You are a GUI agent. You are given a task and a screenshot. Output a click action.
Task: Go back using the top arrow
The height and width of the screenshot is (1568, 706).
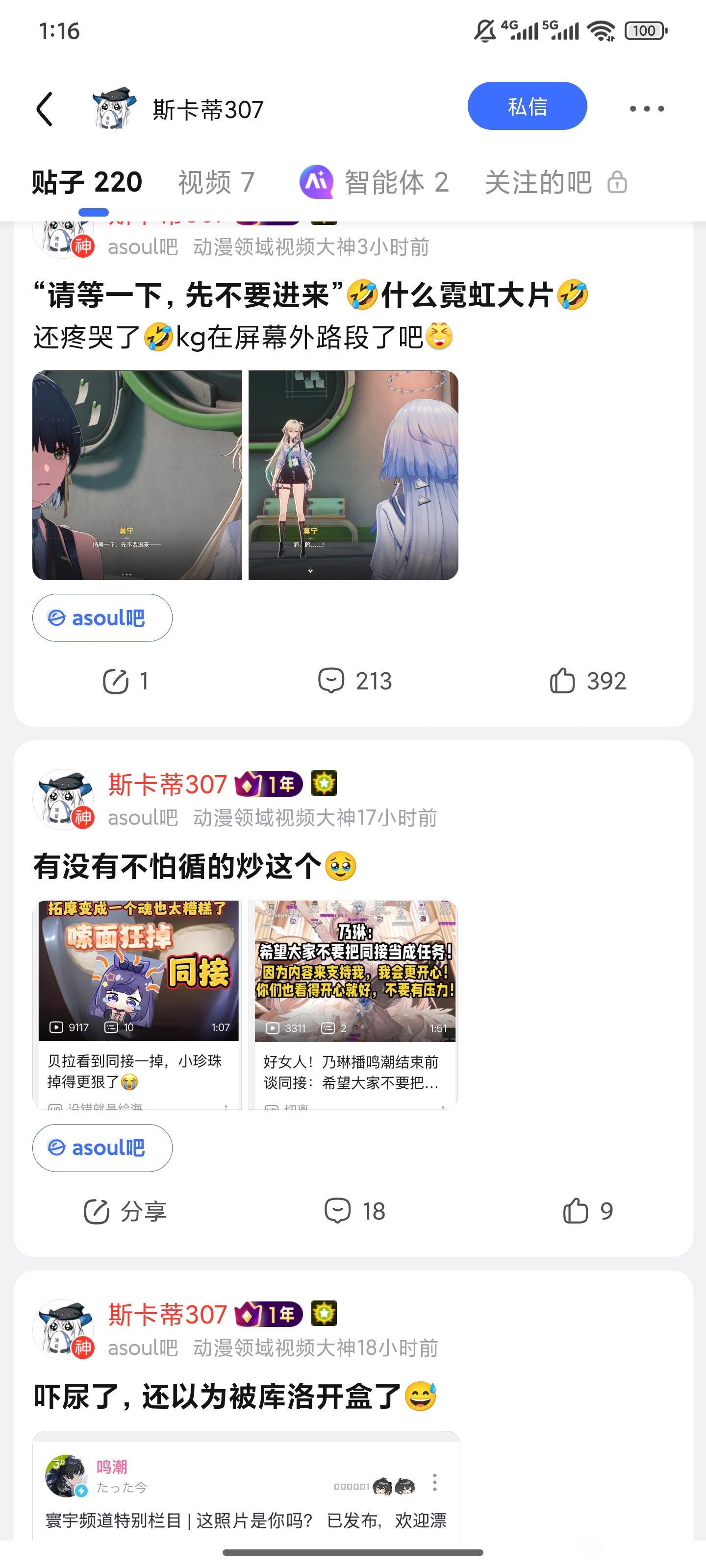[45, 110]
